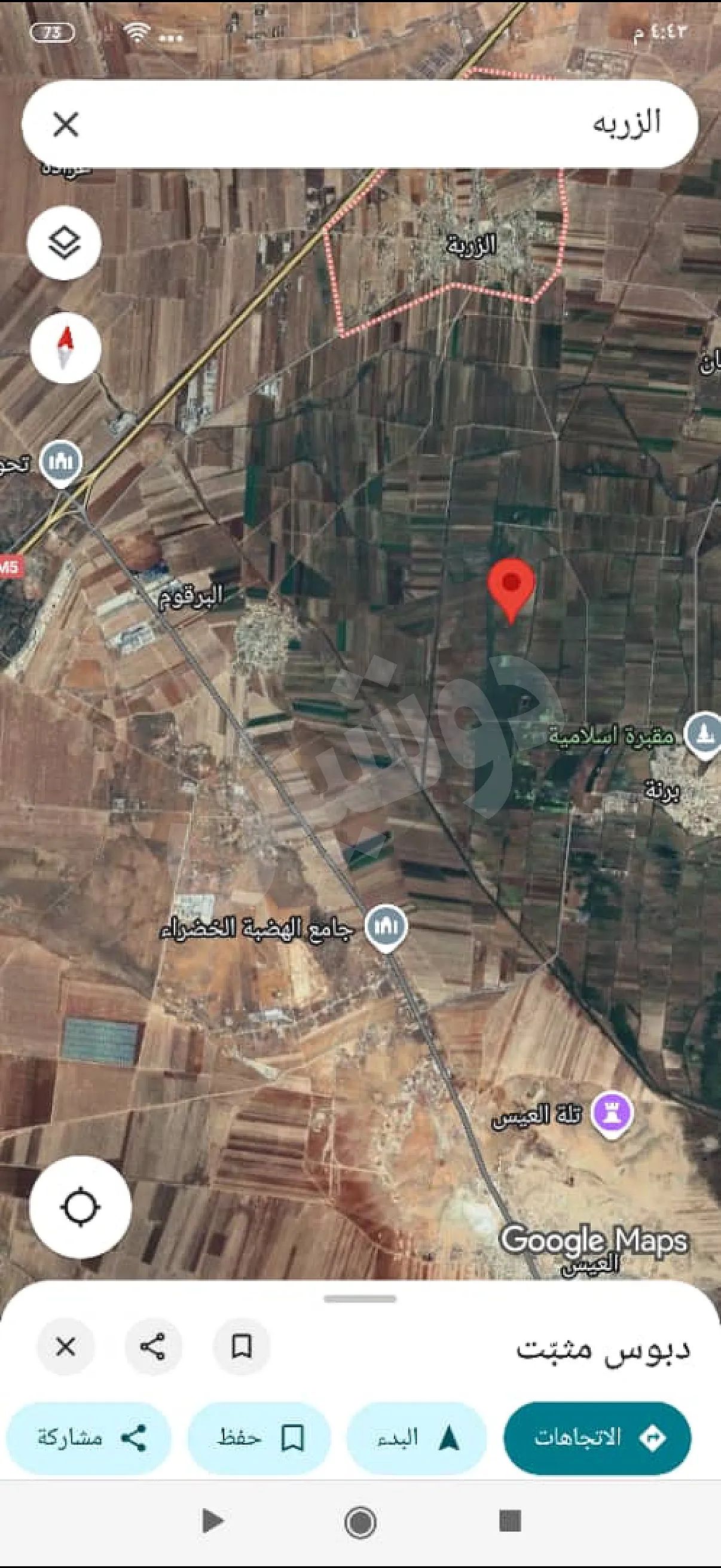Share the pin via مشاركة chip
The width and height of the screenshot is (721, 1568).
click(89, 1438)
